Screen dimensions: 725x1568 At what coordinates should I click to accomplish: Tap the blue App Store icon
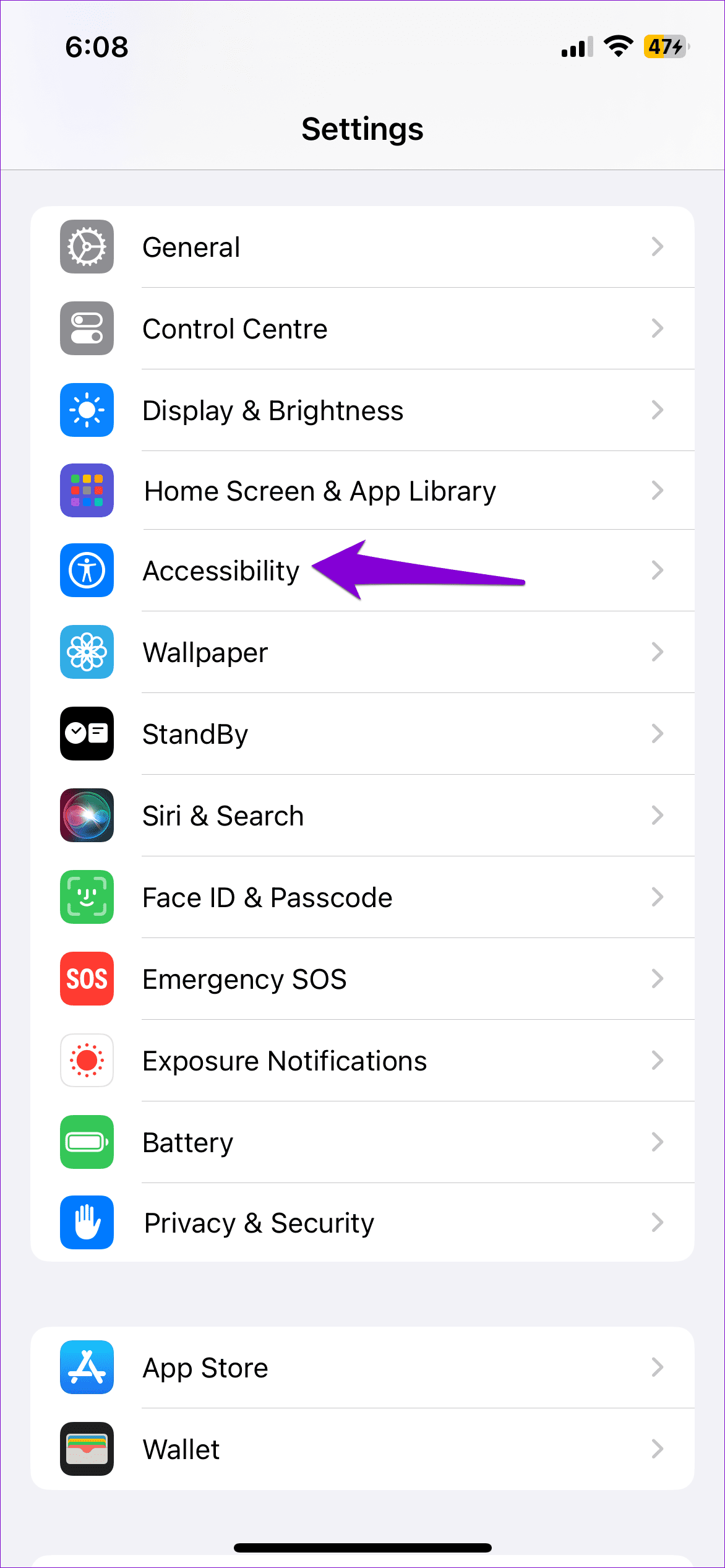pos(87,1368)
